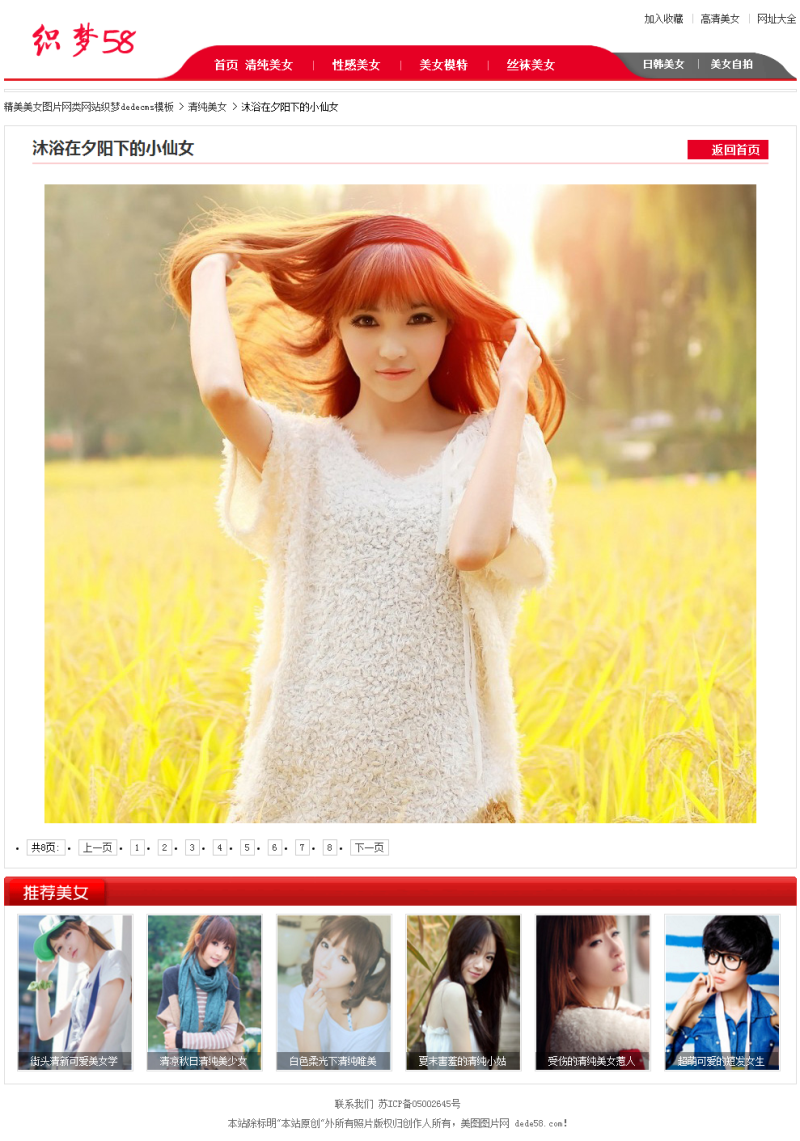Open the 联系我们 footer link
Screen dimensions: 800x1141
click(353, 1104)
